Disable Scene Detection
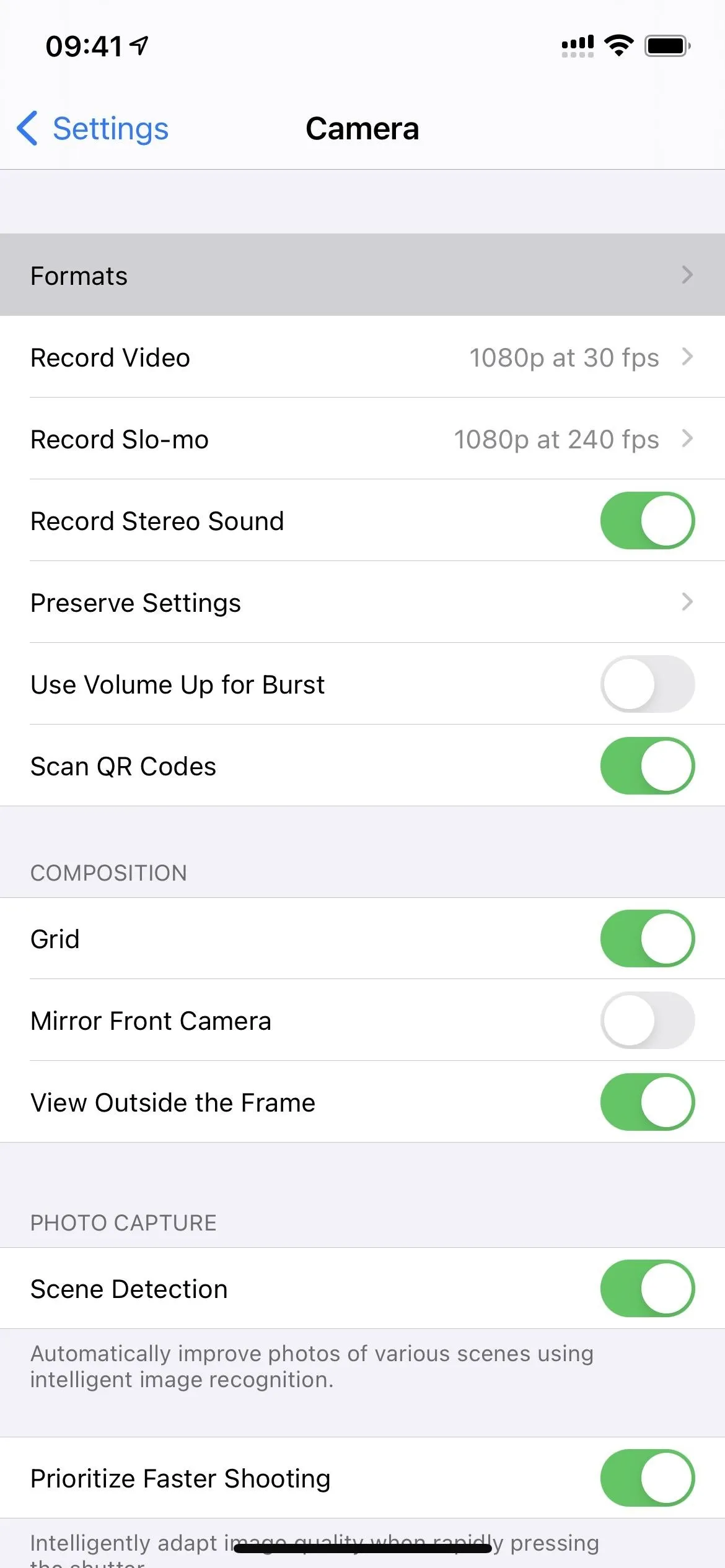 click(x=647, y=1289)
